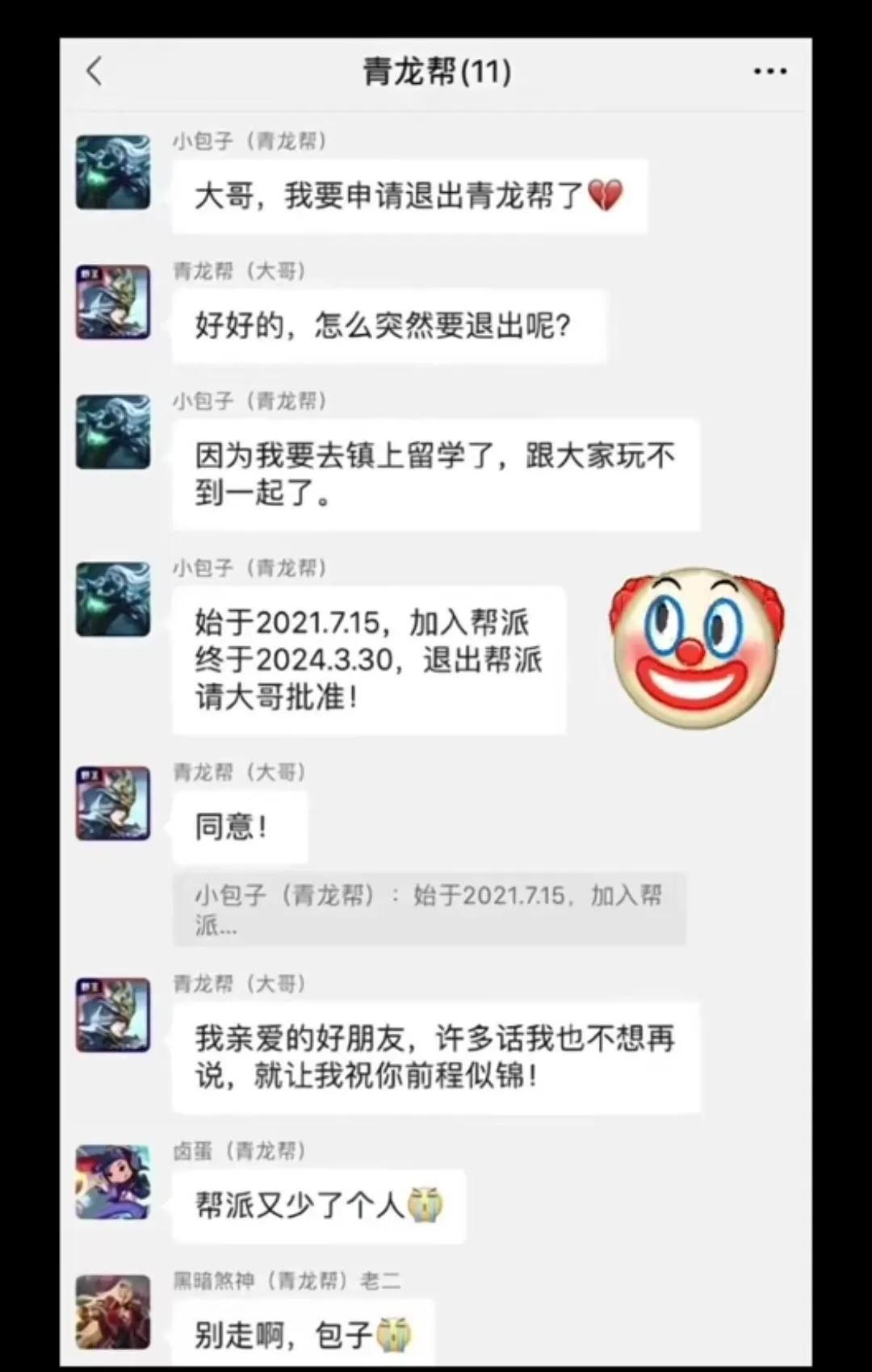This screenshot has width=872, height=1372.
Task: Open the quoted message under 同意！
Action: (x=429, y=909)
